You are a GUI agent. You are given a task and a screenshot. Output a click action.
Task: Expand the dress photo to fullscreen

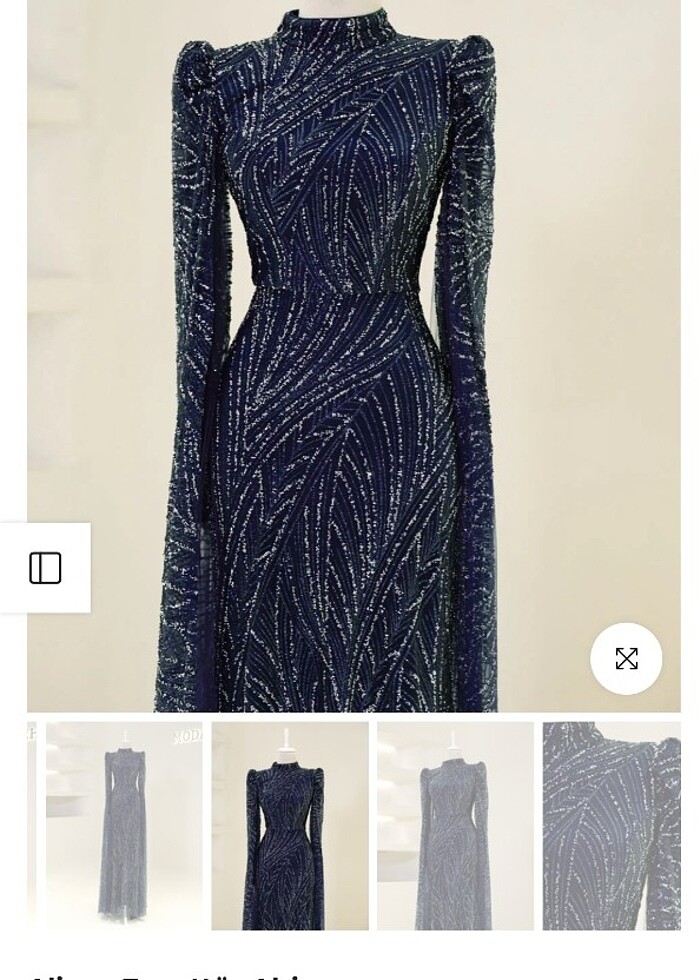[626, 659]
